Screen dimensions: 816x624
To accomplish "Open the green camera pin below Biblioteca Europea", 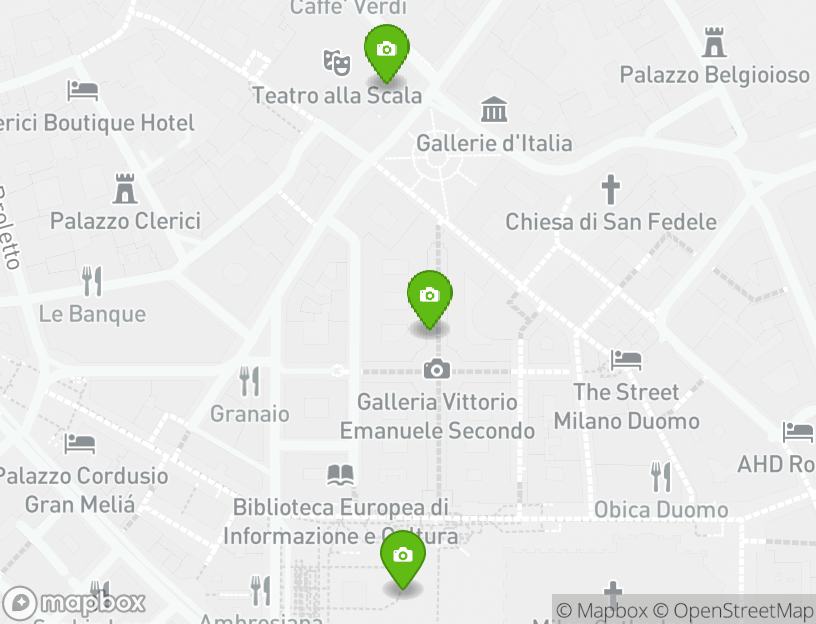I will click(x=403, y=556).
